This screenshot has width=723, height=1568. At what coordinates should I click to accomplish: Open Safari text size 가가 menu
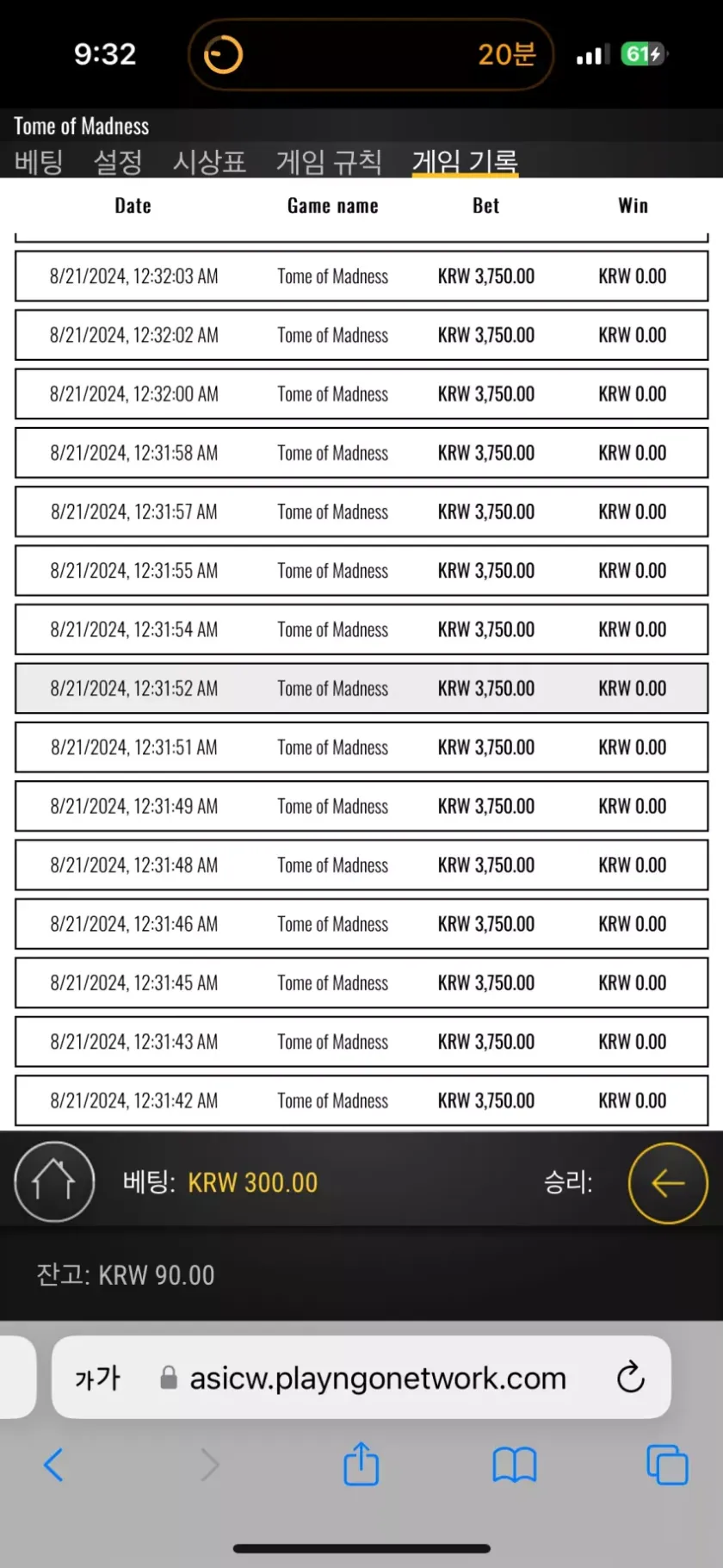(97, 1379)
